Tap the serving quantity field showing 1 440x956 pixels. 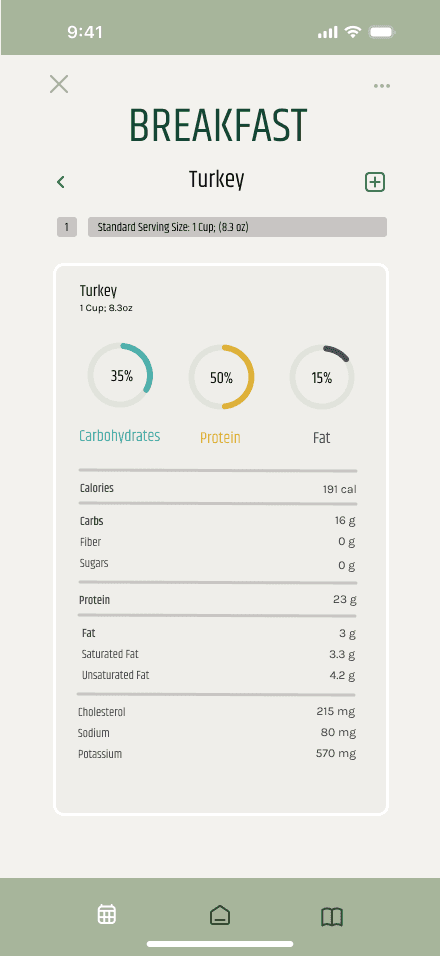click(x=67, y=227)
